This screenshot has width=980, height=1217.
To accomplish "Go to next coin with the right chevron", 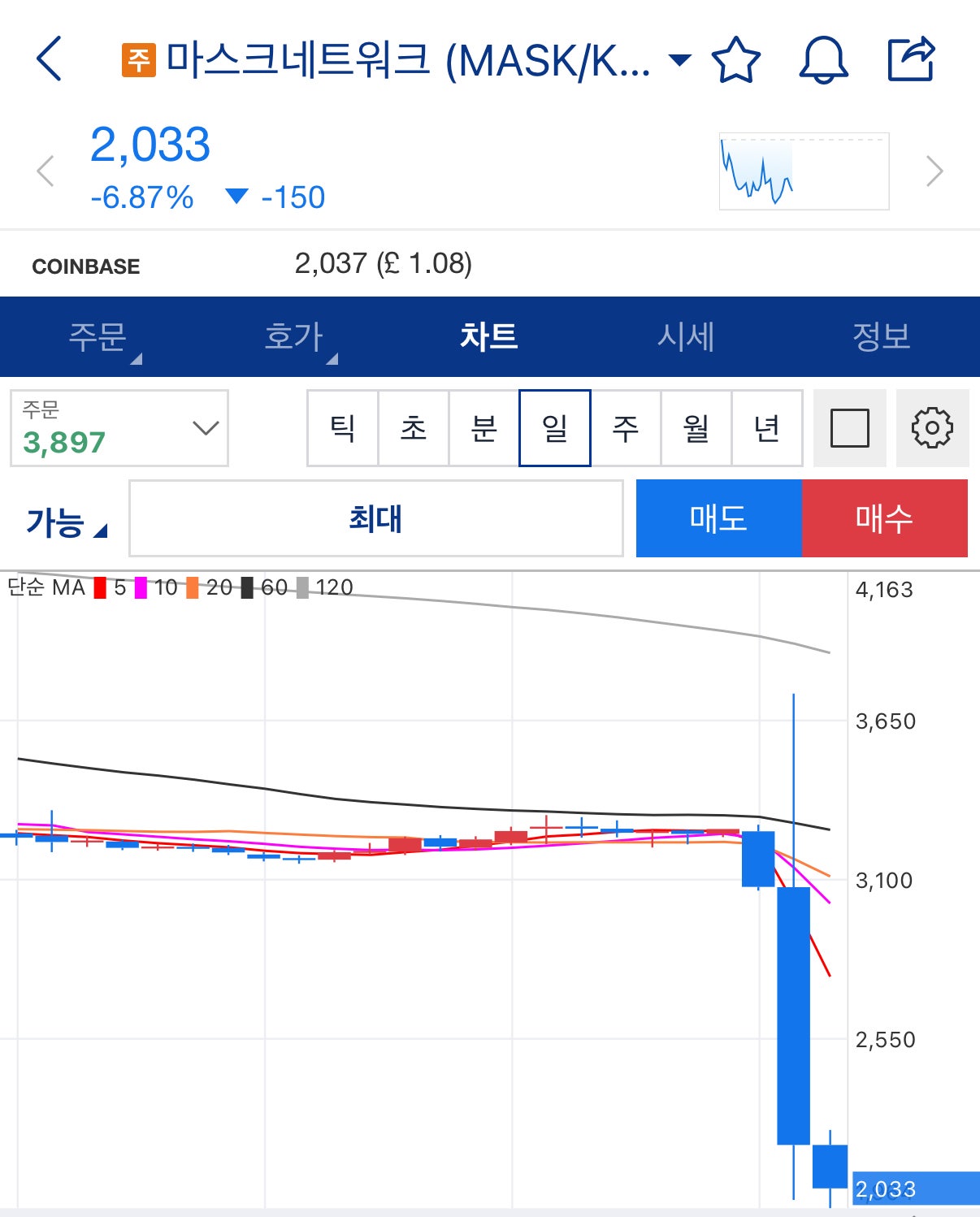I will click(934, 171).
